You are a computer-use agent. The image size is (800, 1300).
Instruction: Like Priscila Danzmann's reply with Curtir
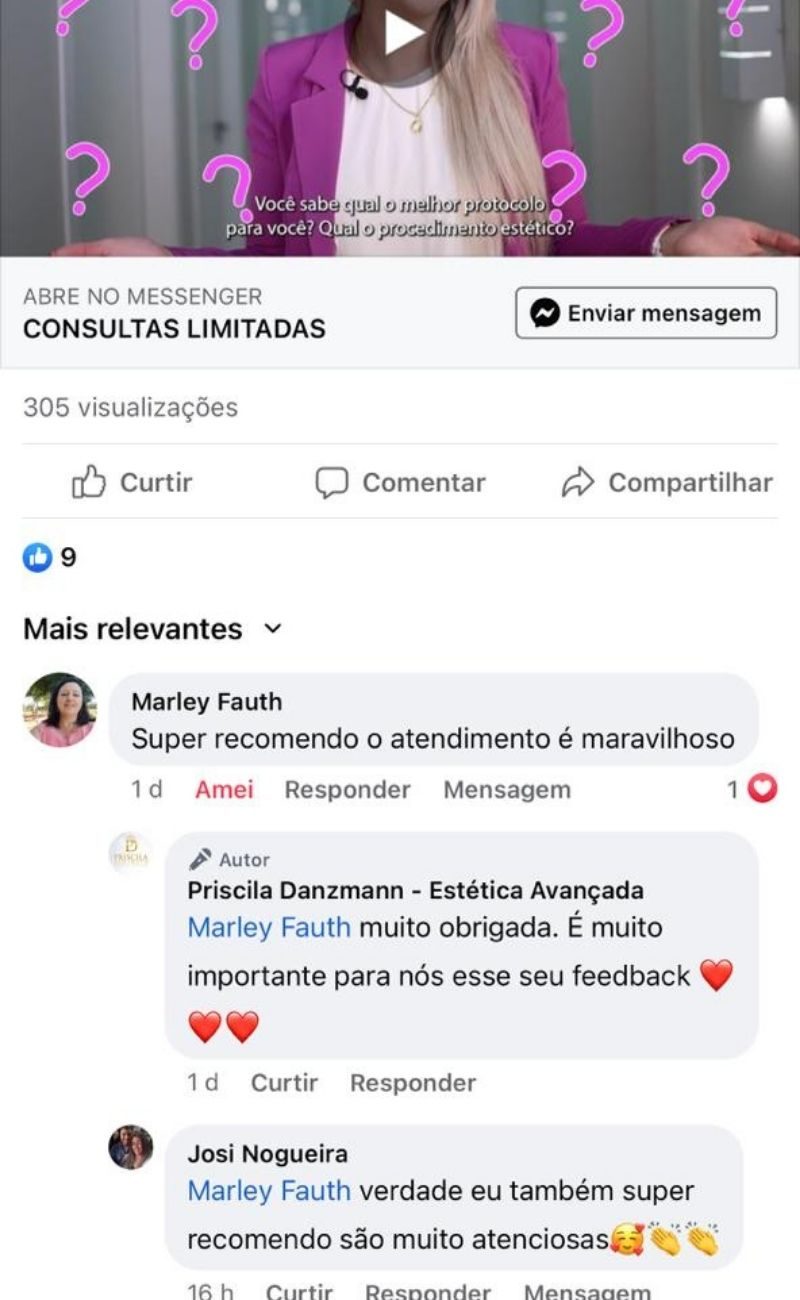click(284, 1082)
